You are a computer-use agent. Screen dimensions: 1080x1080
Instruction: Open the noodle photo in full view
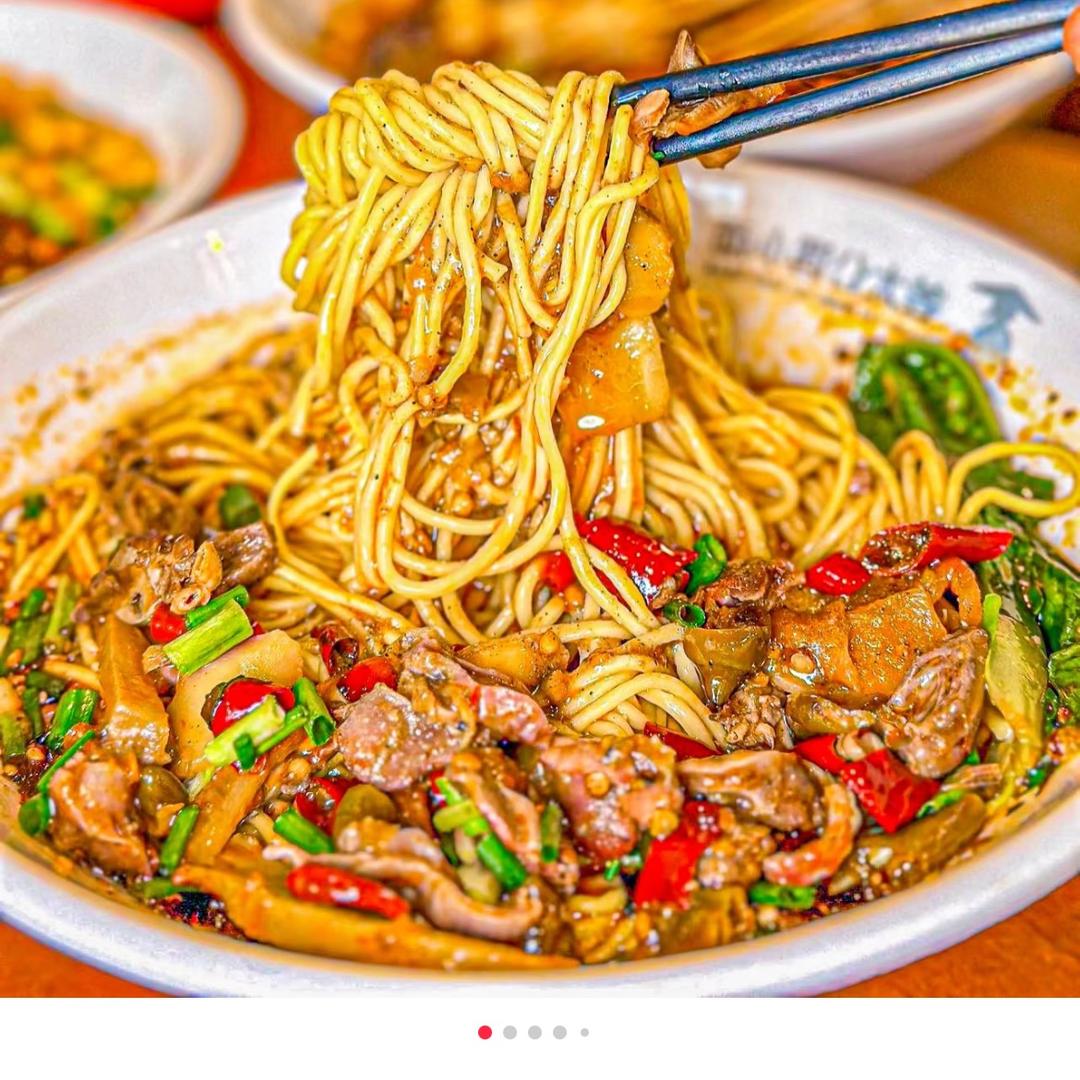coord(540,498)
